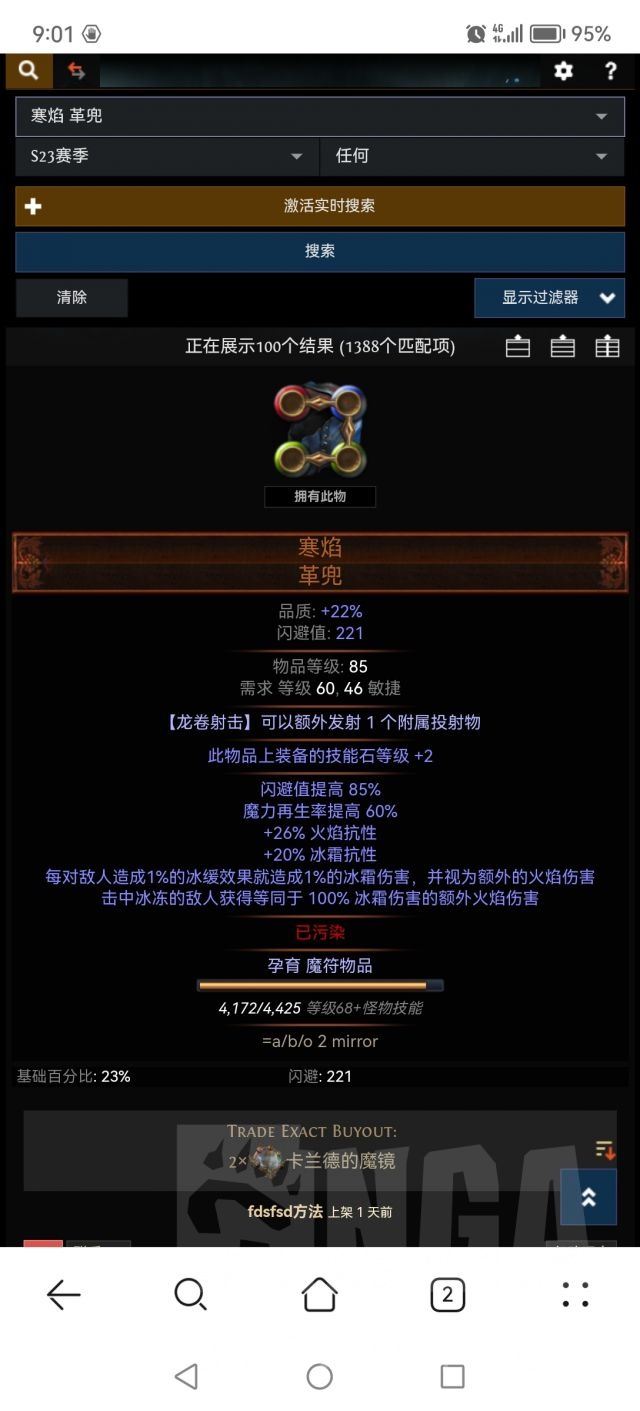640x1411 pixels.
Task: Select the third two-column layout icon
Action: pos(608,347)
